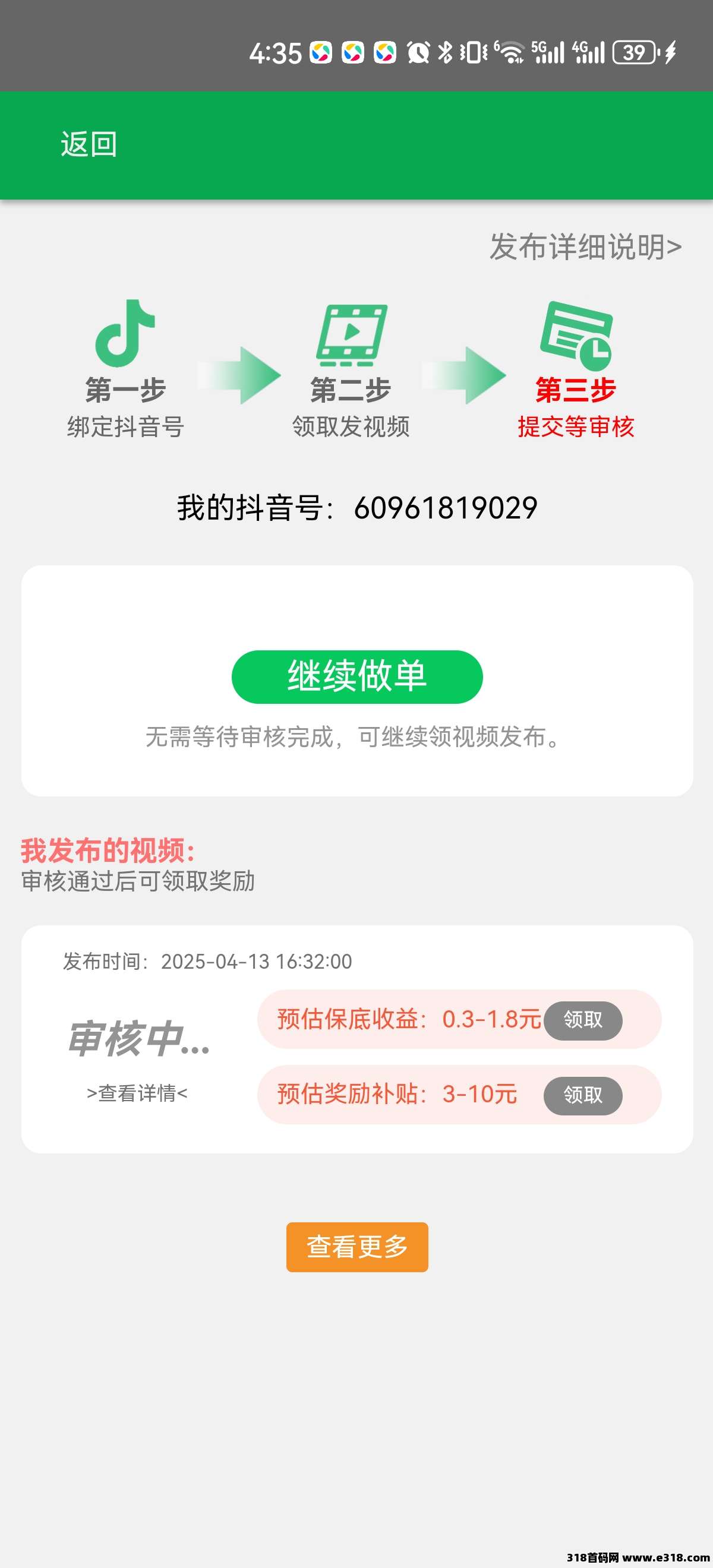Tap the green 继续做单 button
Image resolution: width=713 pixels, height=1568 pixels.
(357, 677)
